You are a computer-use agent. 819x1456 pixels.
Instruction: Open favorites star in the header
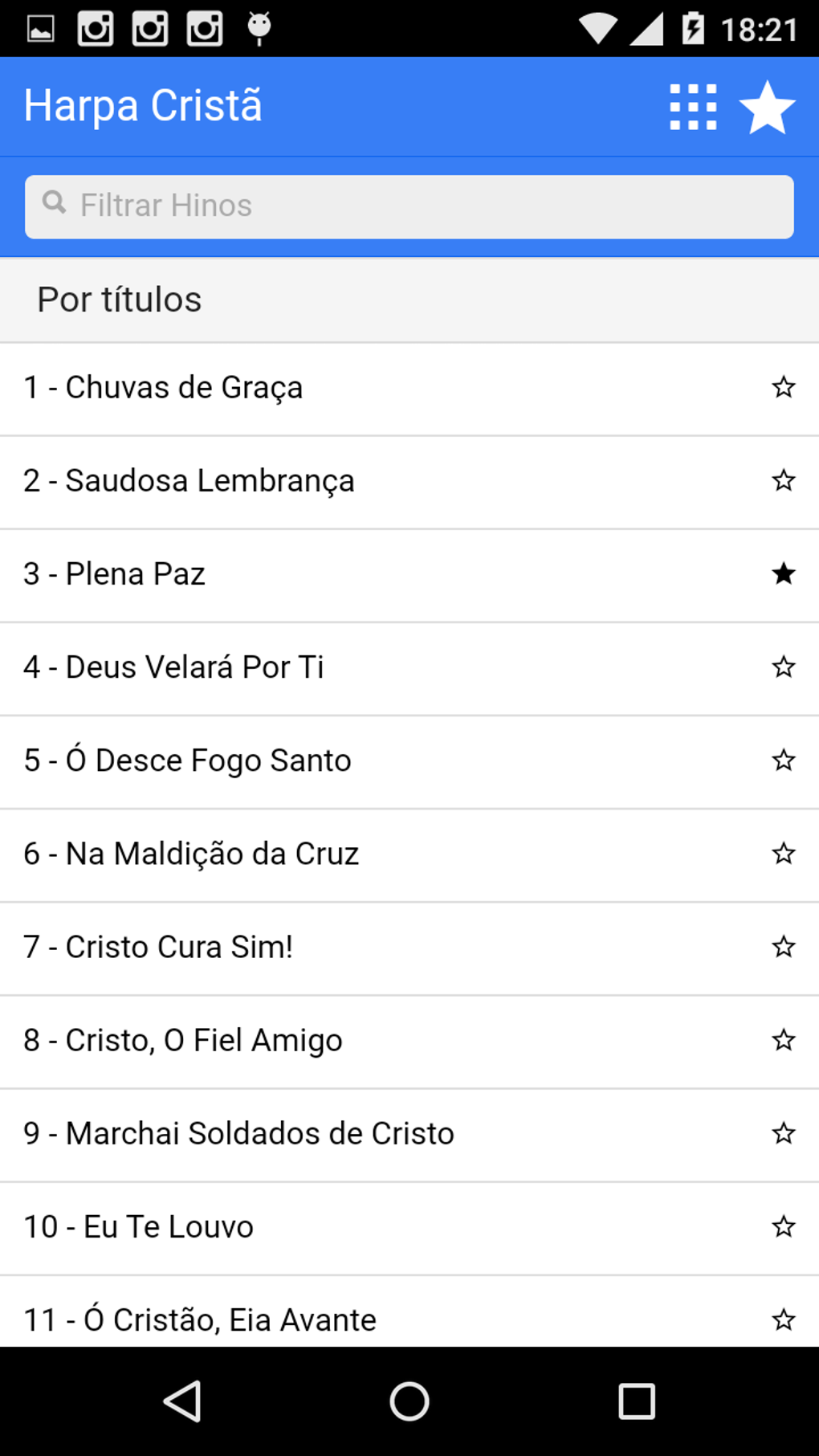pyautogui.click(x=767, y=107)
